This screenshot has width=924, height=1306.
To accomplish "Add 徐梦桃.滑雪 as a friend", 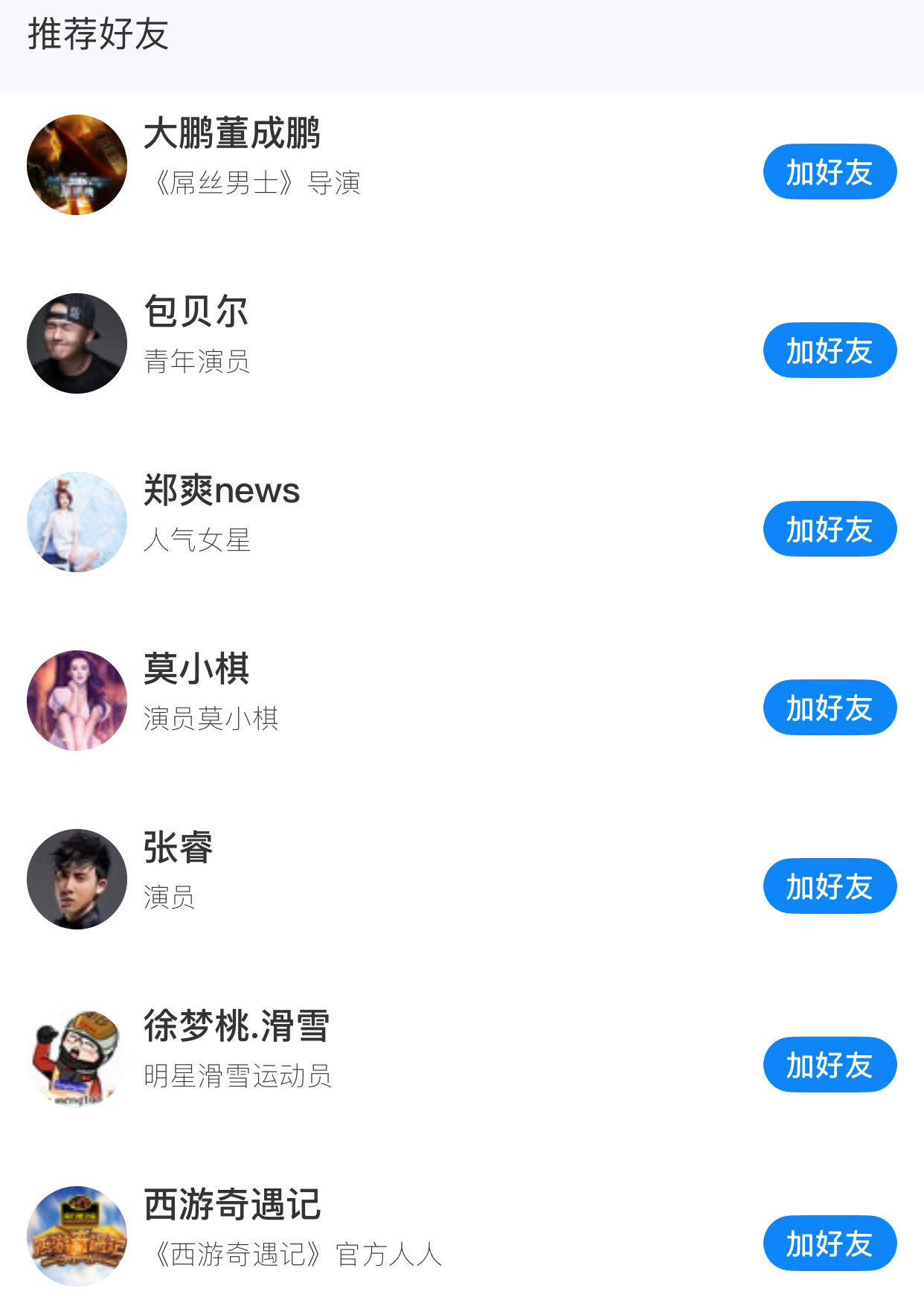I will point(829,1064).
